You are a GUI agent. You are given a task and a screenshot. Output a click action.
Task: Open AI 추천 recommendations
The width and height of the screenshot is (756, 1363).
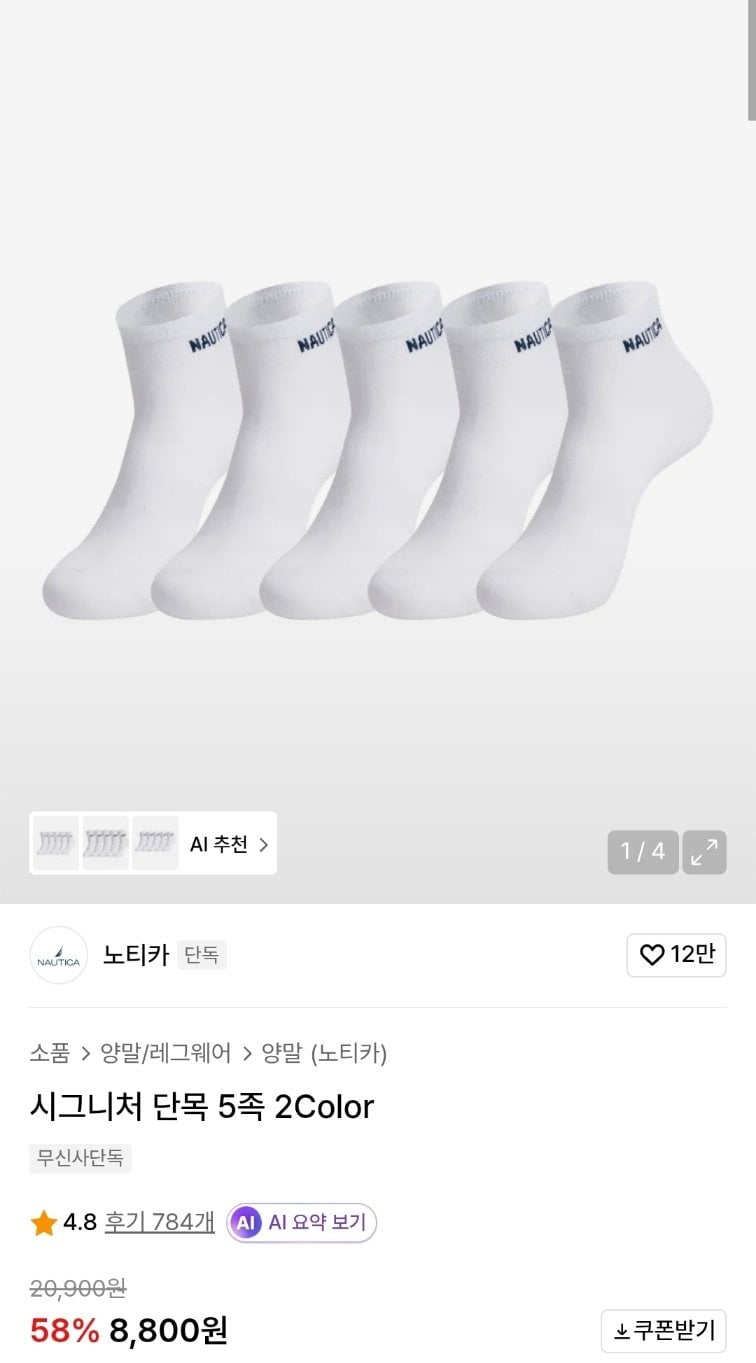coord(229,844)
